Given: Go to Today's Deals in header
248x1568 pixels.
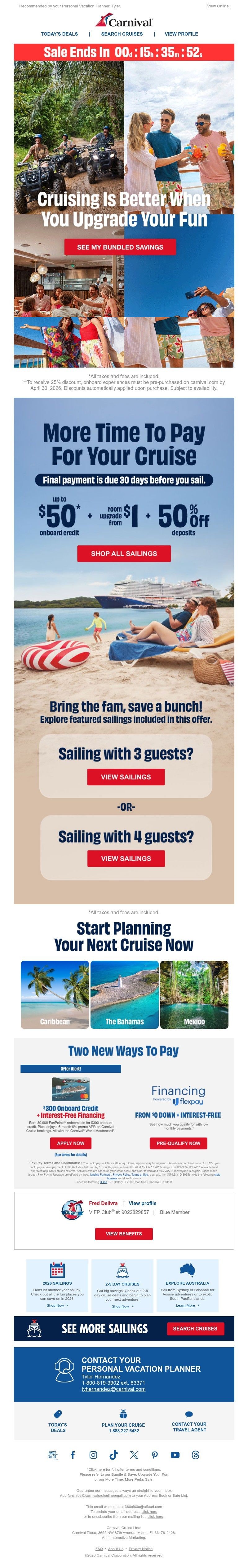Looking at the screenshot, I should tap(59, 34).
